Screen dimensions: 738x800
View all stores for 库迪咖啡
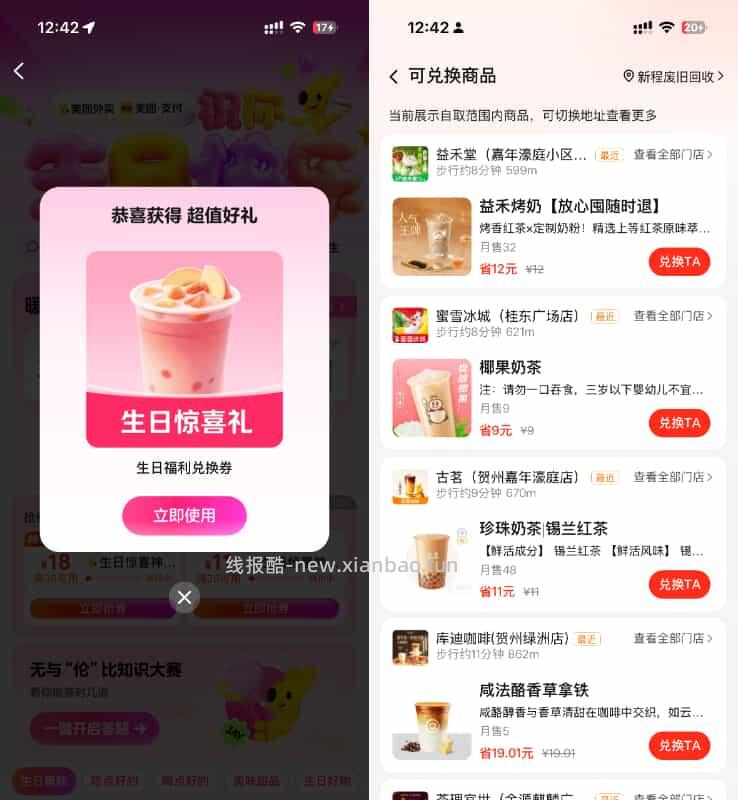click(673, 638)
